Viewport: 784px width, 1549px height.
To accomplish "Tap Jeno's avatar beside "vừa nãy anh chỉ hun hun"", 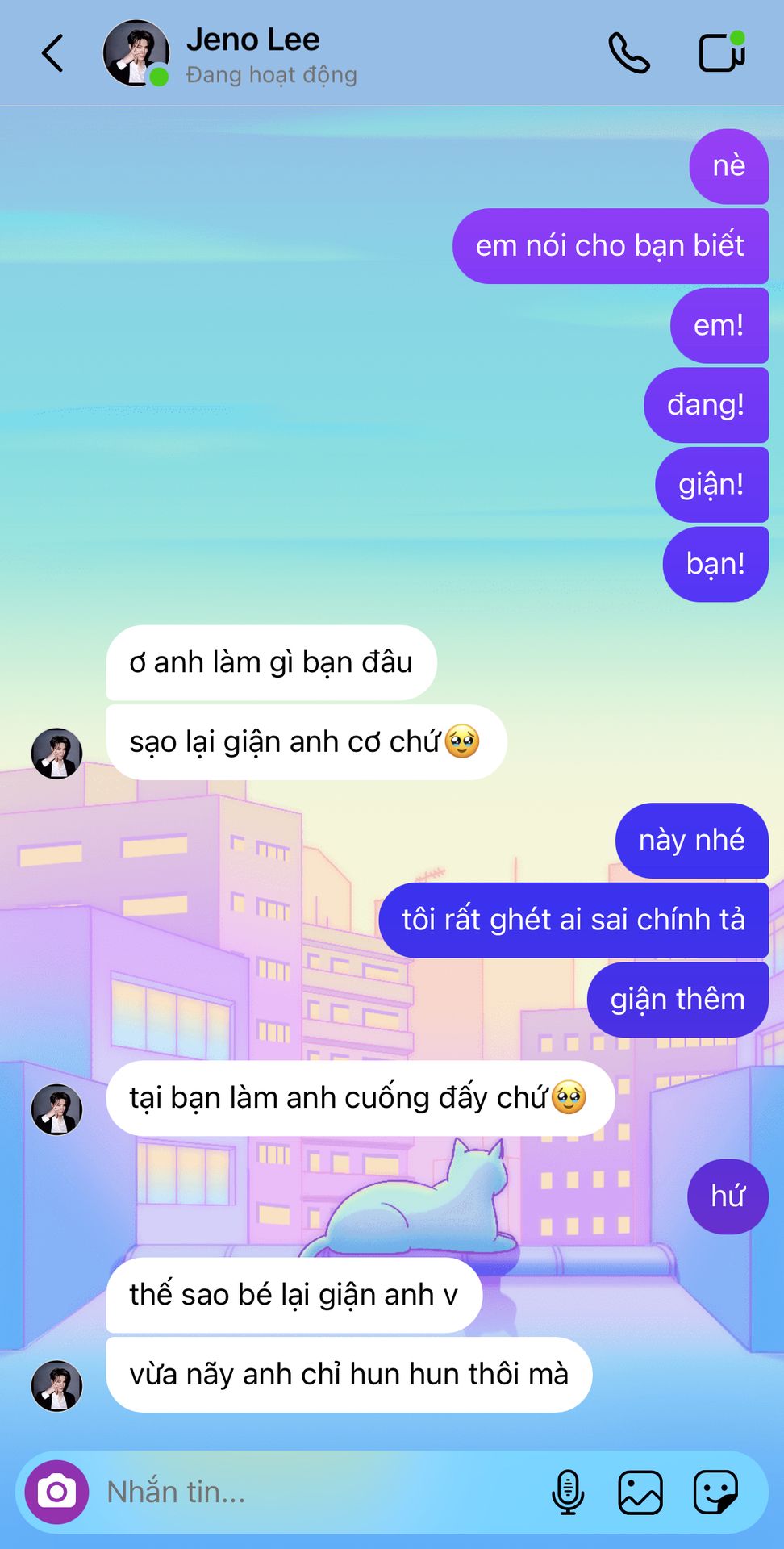I will pyautogui.click(x=56, y=1386).
